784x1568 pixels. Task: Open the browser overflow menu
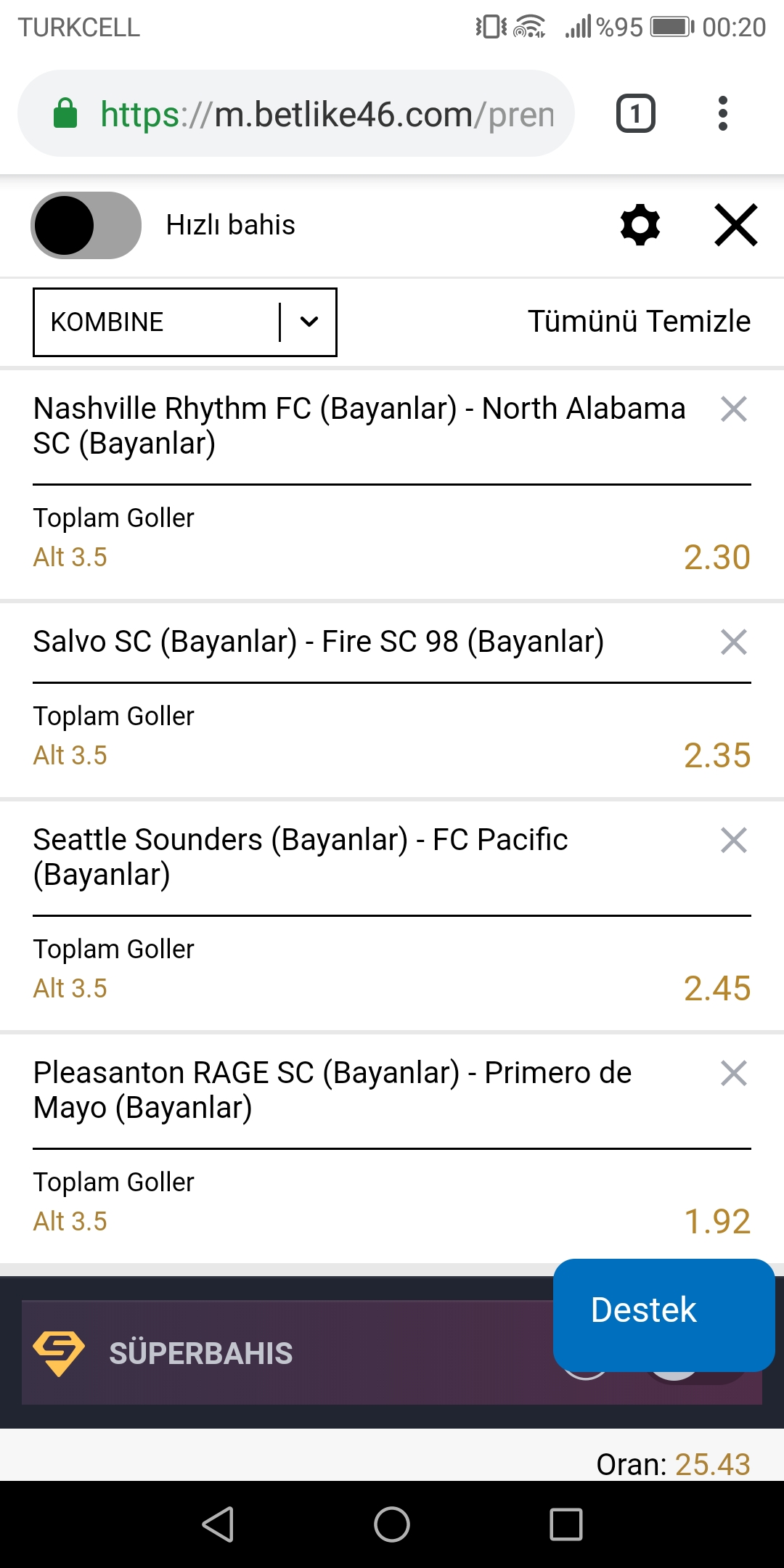click(722, 114)
